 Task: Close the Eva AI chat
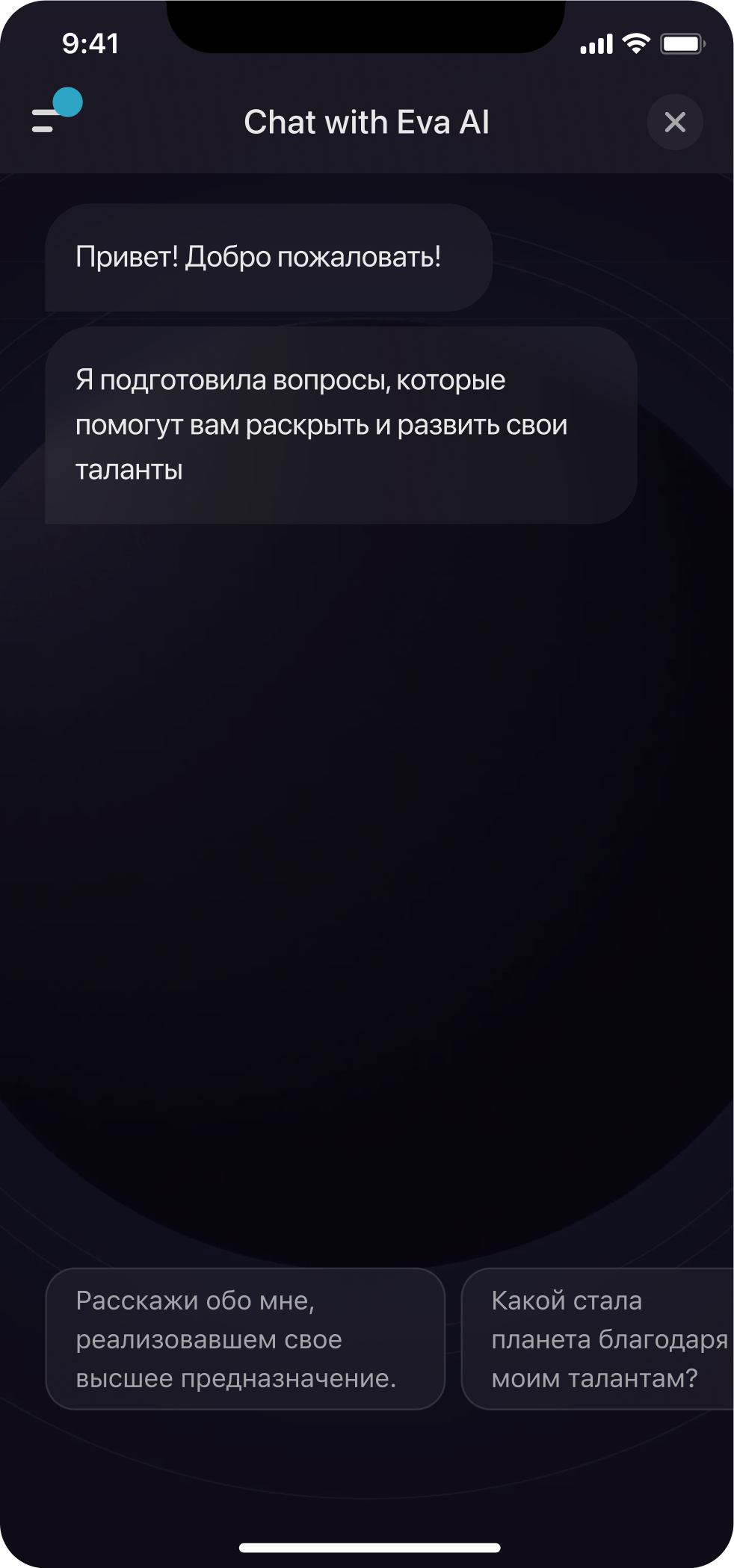click(674, 123)
